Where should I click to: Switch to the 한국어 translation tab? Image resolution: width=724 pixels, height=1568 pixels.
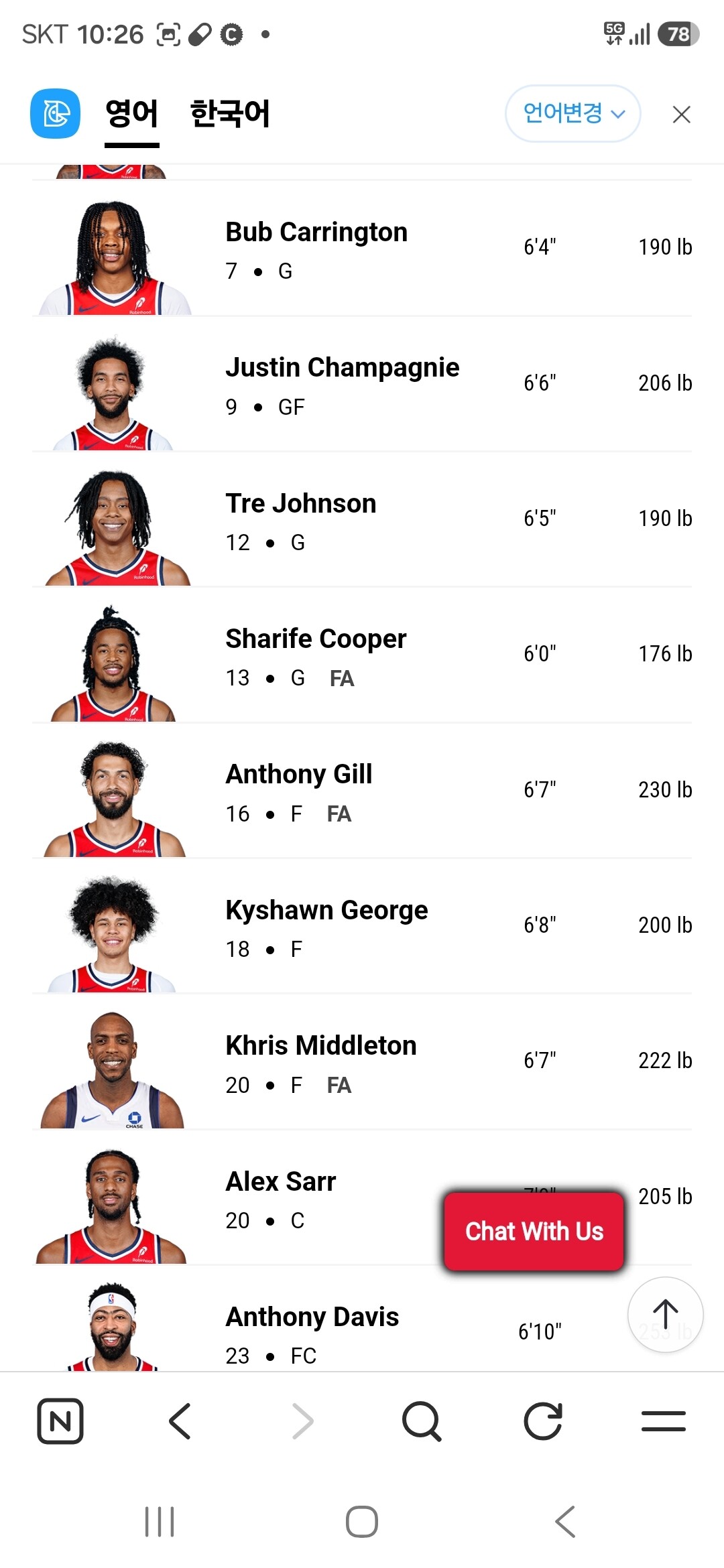(x=230, y=113)
